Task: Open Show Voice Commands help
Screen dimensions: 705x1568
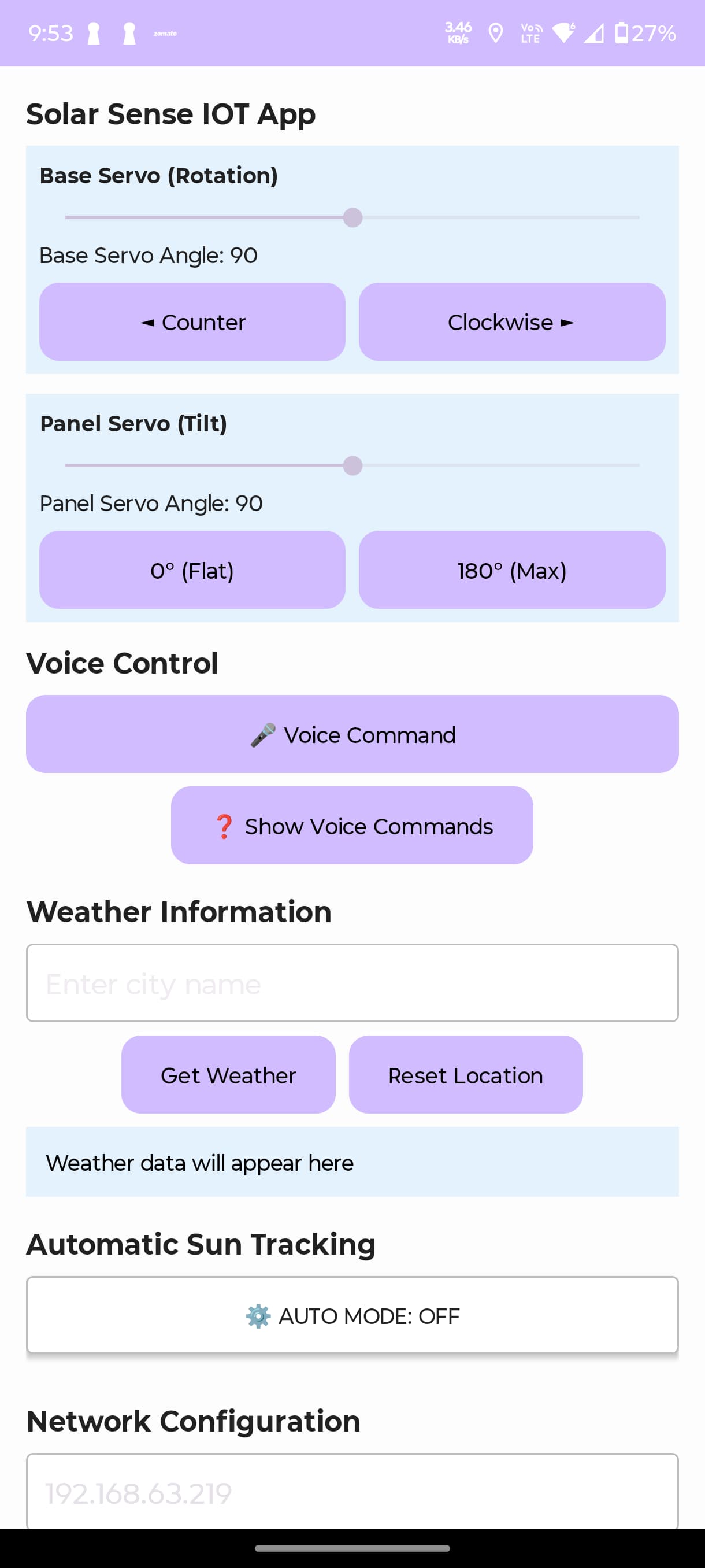Action: tap(352, 826)
